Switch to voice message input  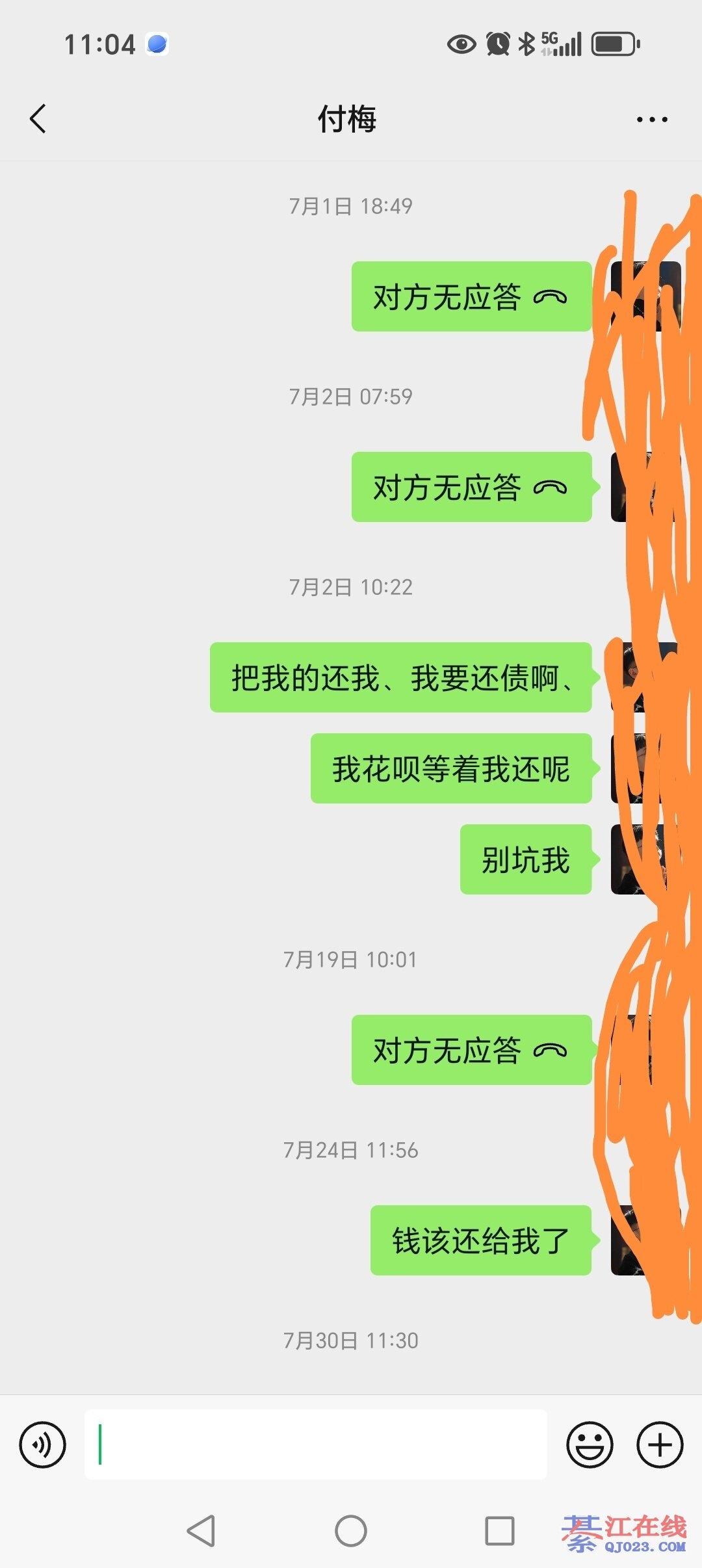pos(43,1444)
